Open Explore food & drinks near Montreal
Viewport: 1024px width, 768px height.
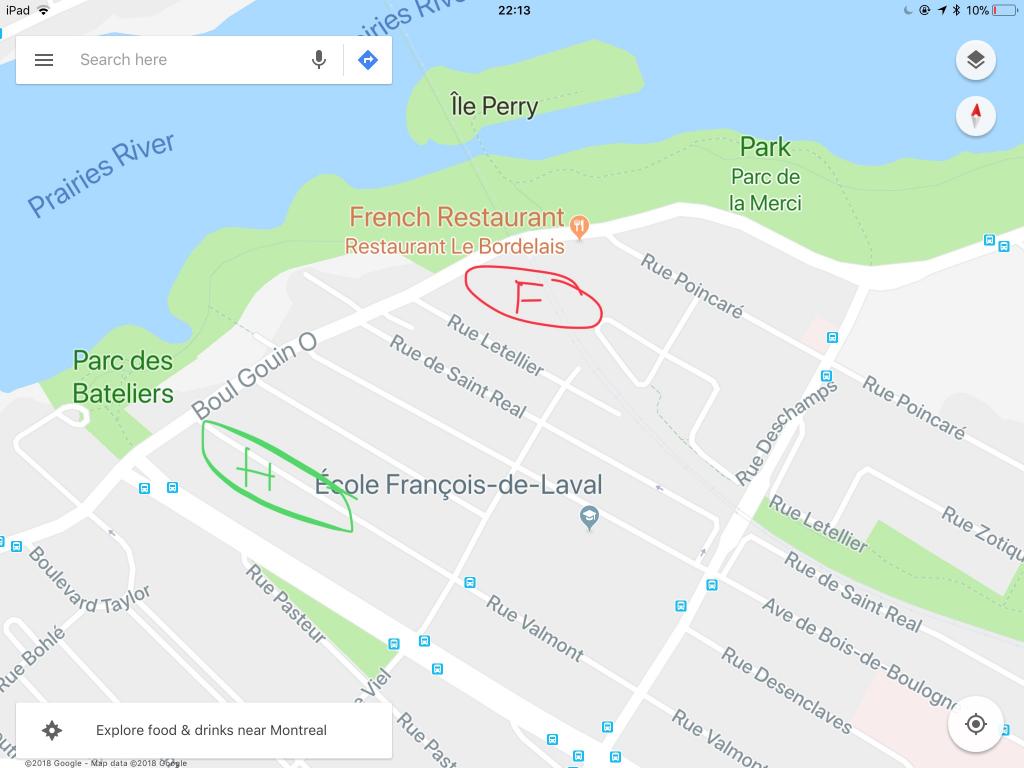coord(204,730)
